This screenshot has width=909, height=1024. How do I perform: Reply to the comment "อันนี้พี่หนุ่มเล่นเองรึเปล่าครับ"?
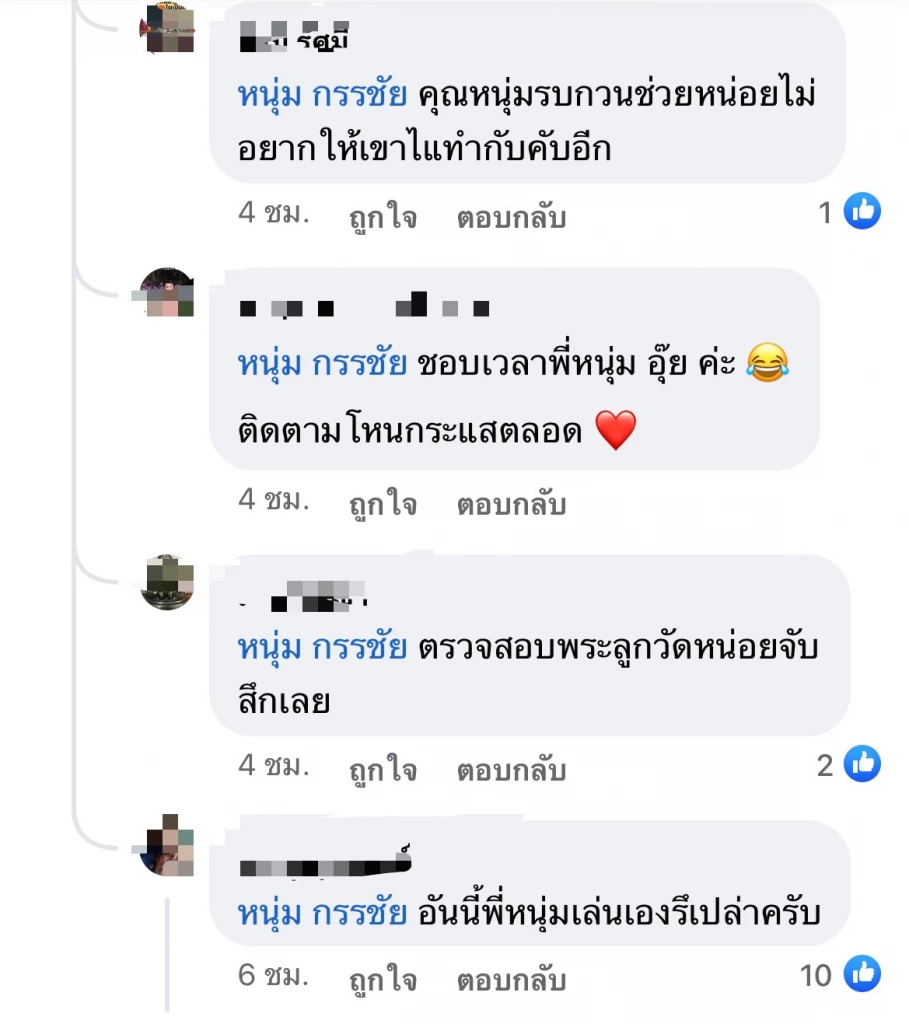tap(511, 979)
